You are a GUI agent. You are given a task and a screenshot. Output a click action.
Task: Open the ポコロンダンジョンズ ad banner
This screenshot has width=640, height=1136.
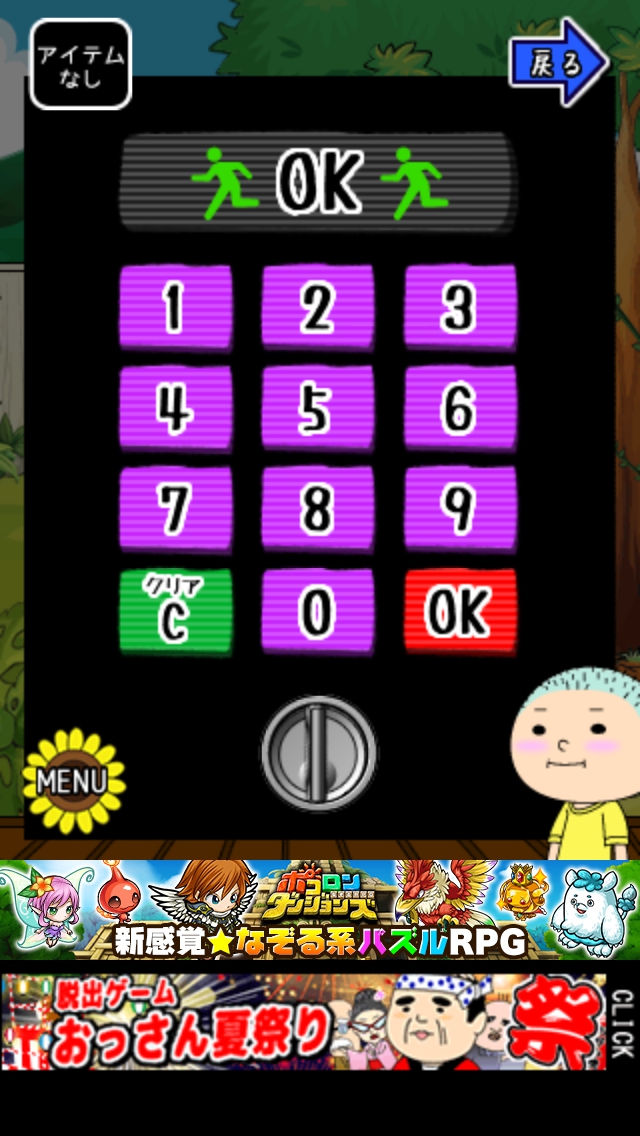[320, 909]
